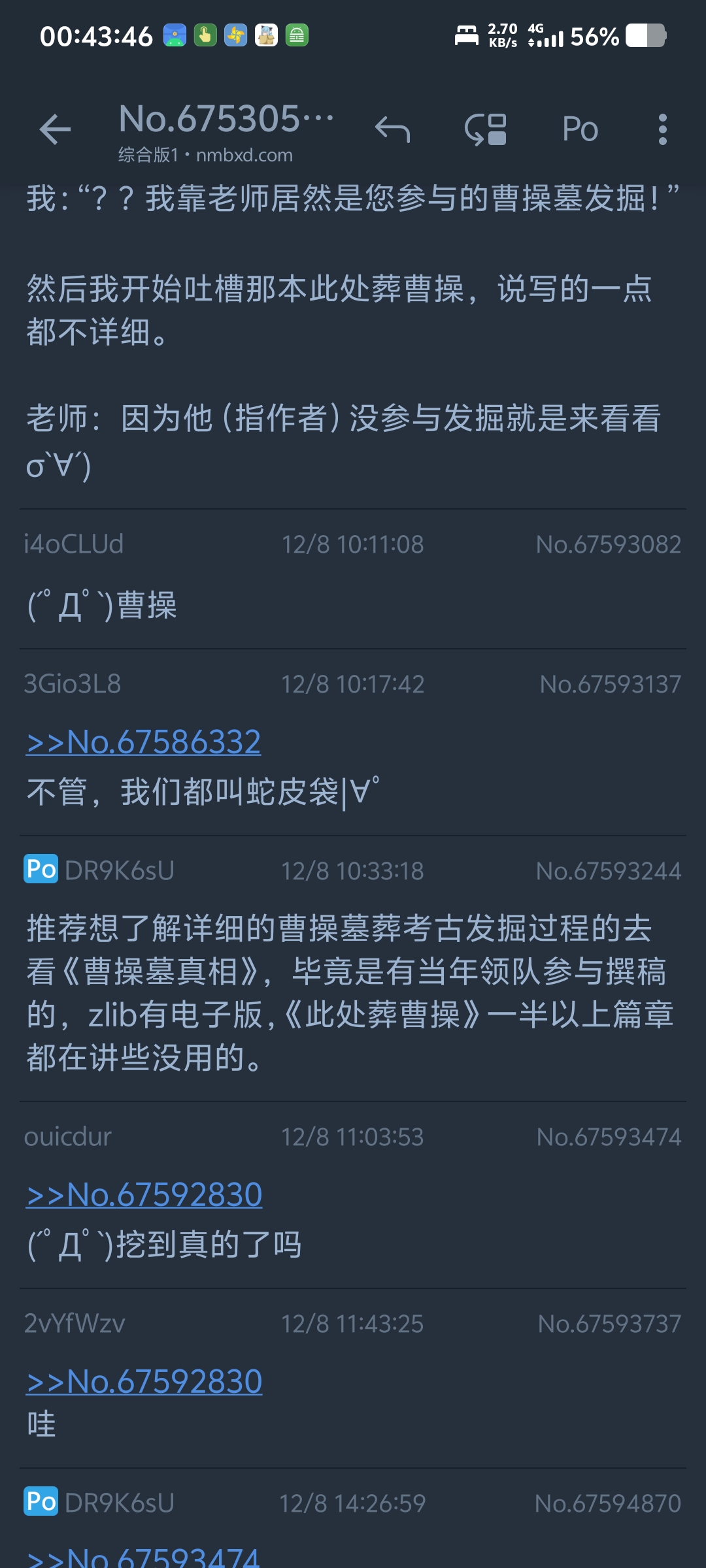Show only Po's posts
The height and width of the screenshot is (1568, 706).
click(x=580, y=129)
